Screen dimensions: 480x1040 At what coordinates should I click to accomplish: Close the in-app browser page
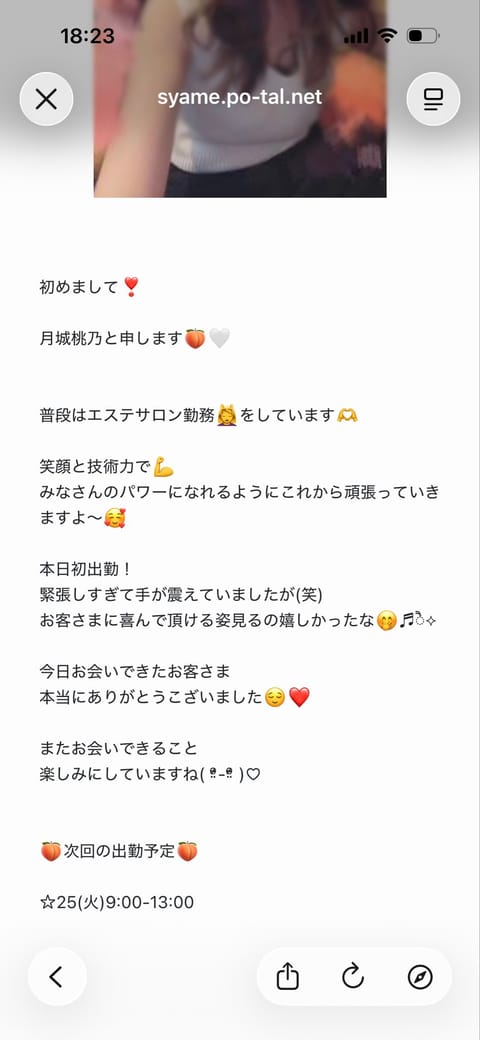point(46,99)
